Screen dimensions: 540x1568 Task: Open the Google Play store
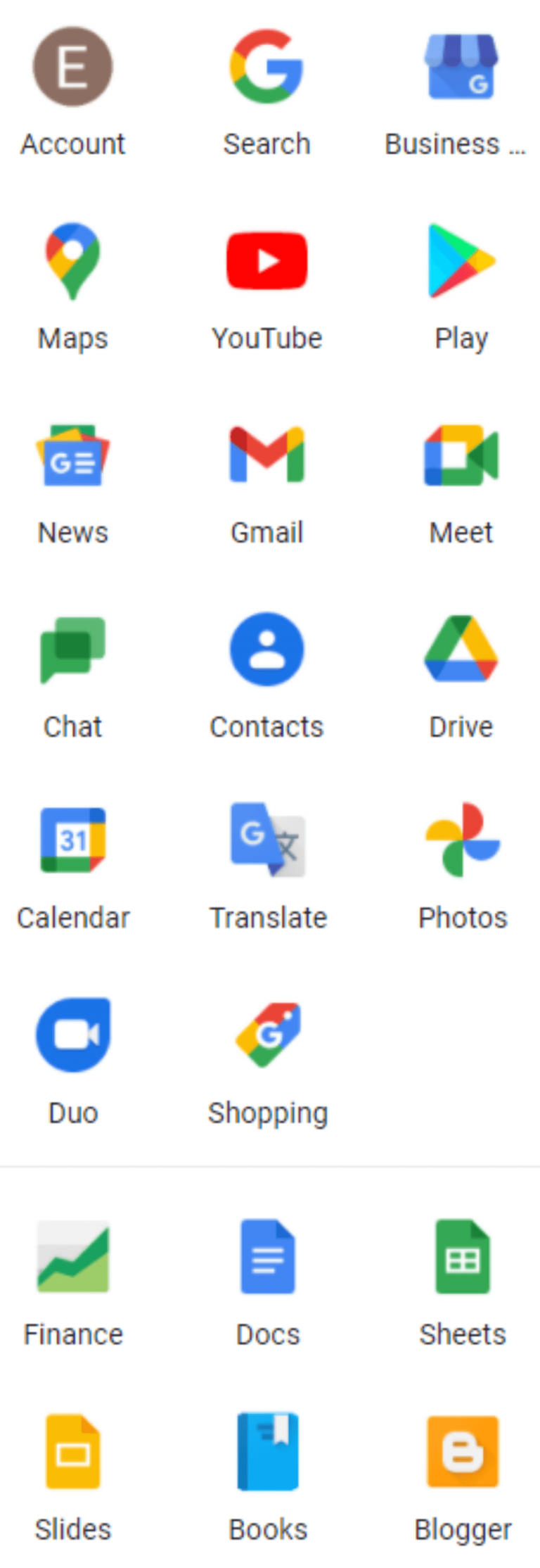tap(461, 260)
